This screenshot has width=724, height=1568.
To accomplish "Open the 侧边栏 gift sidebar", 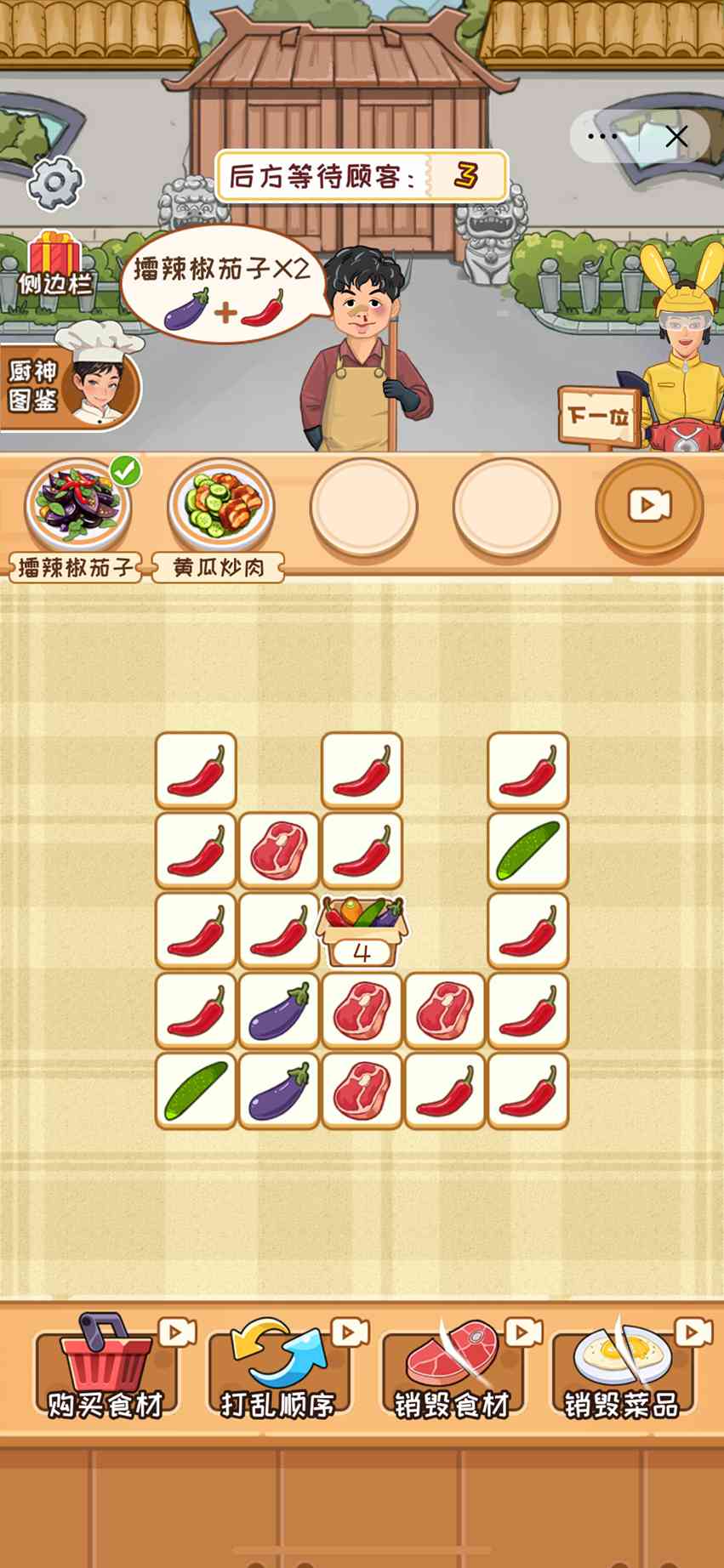I will 54,265.
